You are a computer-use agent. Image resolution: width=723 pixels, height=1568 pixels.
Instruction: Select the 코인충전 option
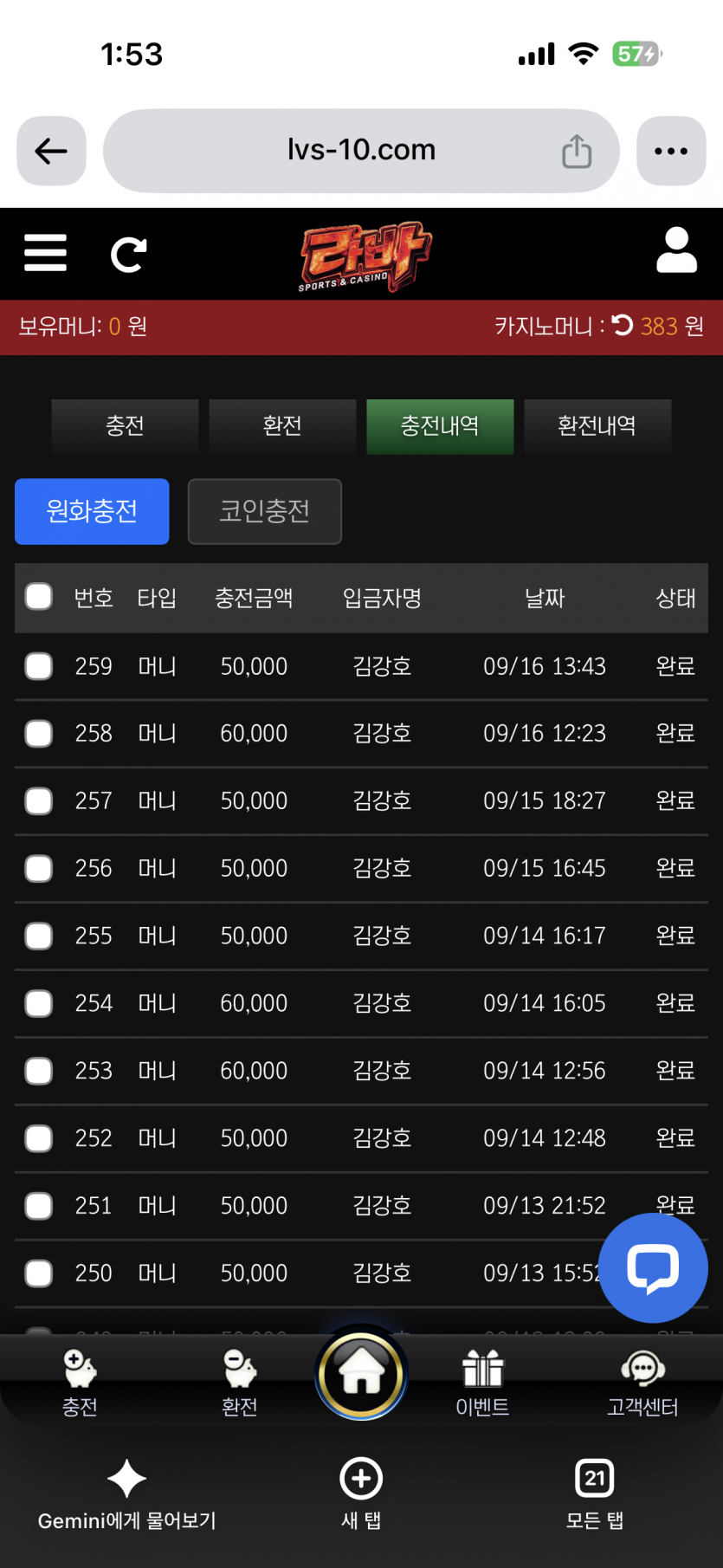point(265,511)
